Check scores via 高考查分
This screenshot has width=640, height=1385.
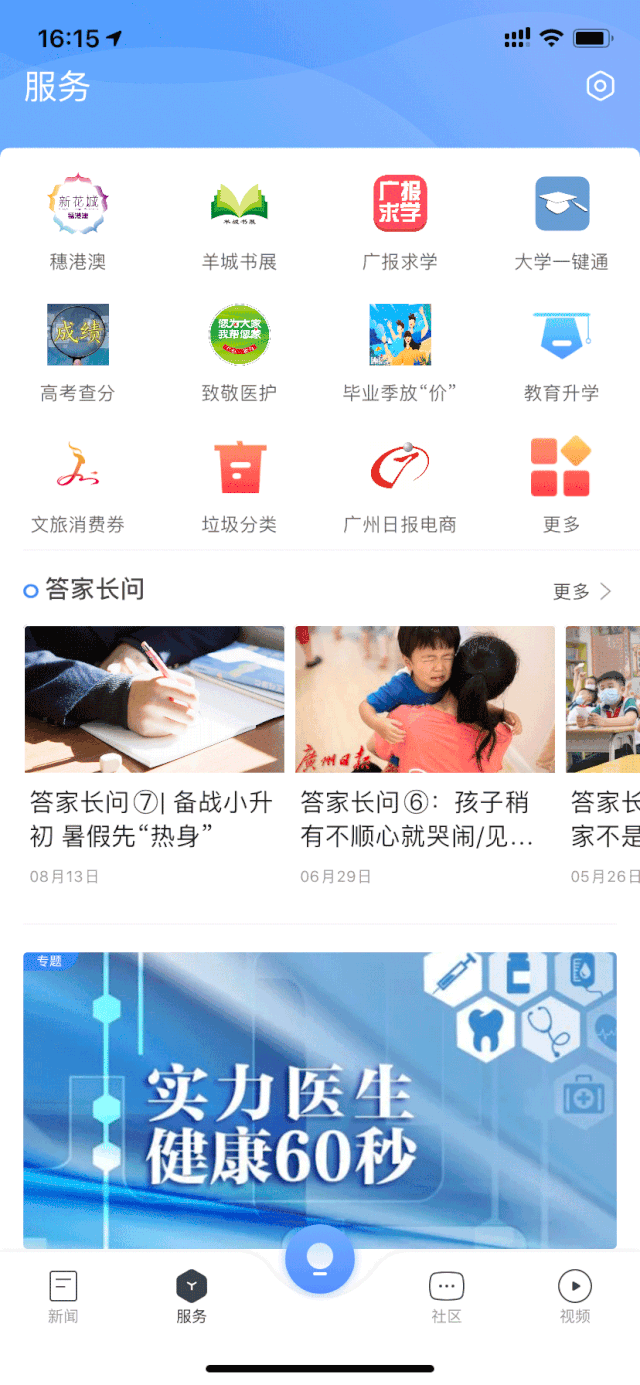coord(78,352)
